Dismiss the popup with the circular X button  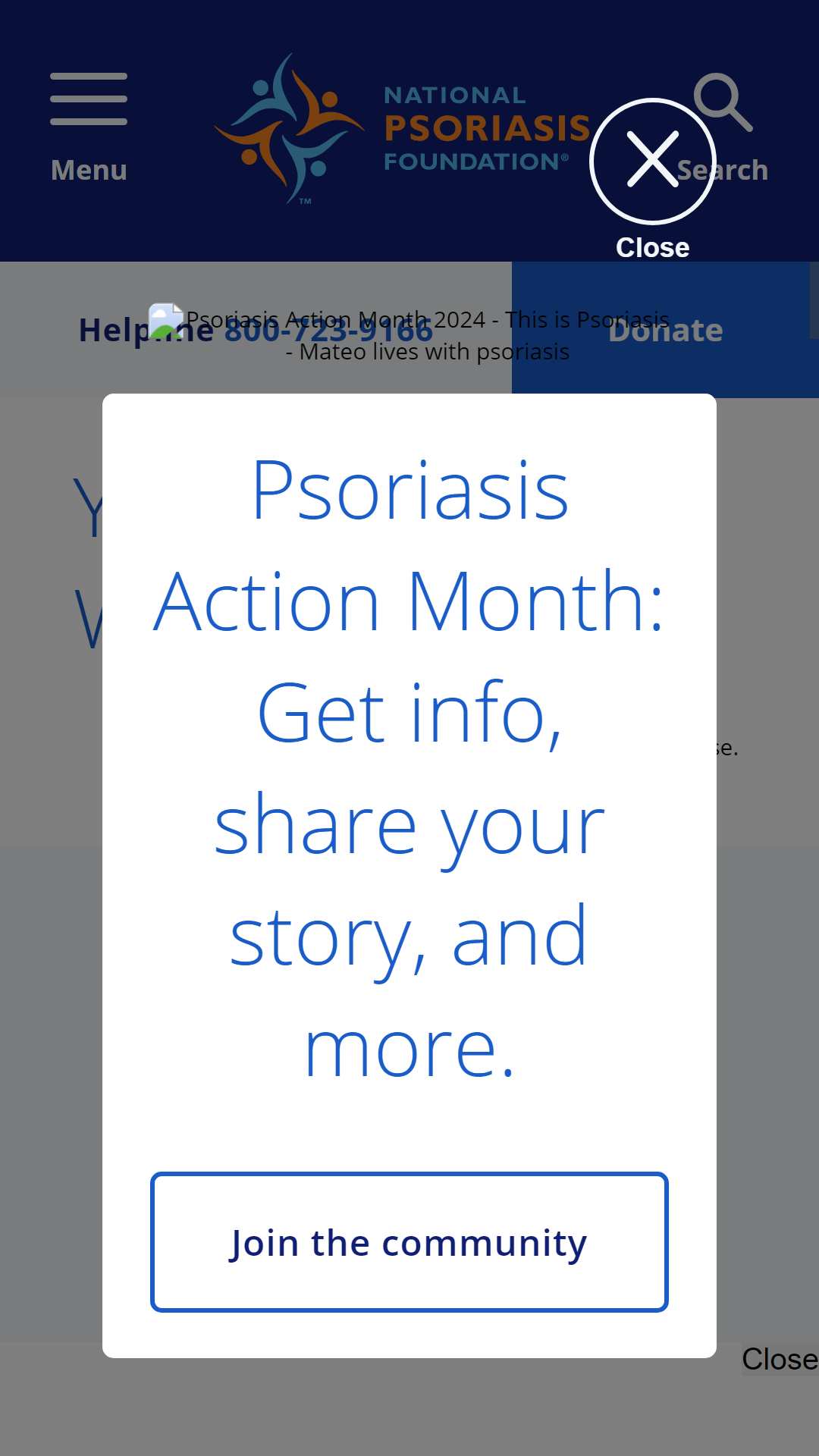(x=652, y=162)
